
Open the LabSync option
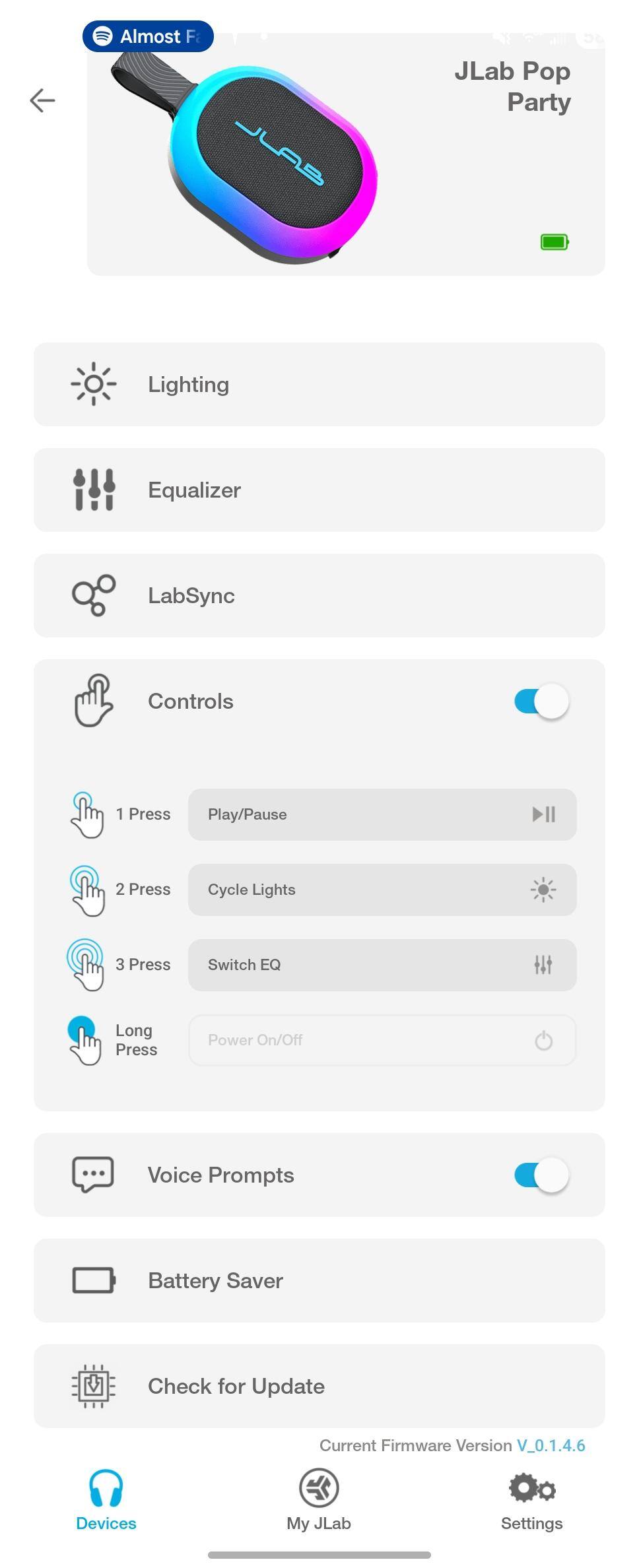[x=319, y=595]
